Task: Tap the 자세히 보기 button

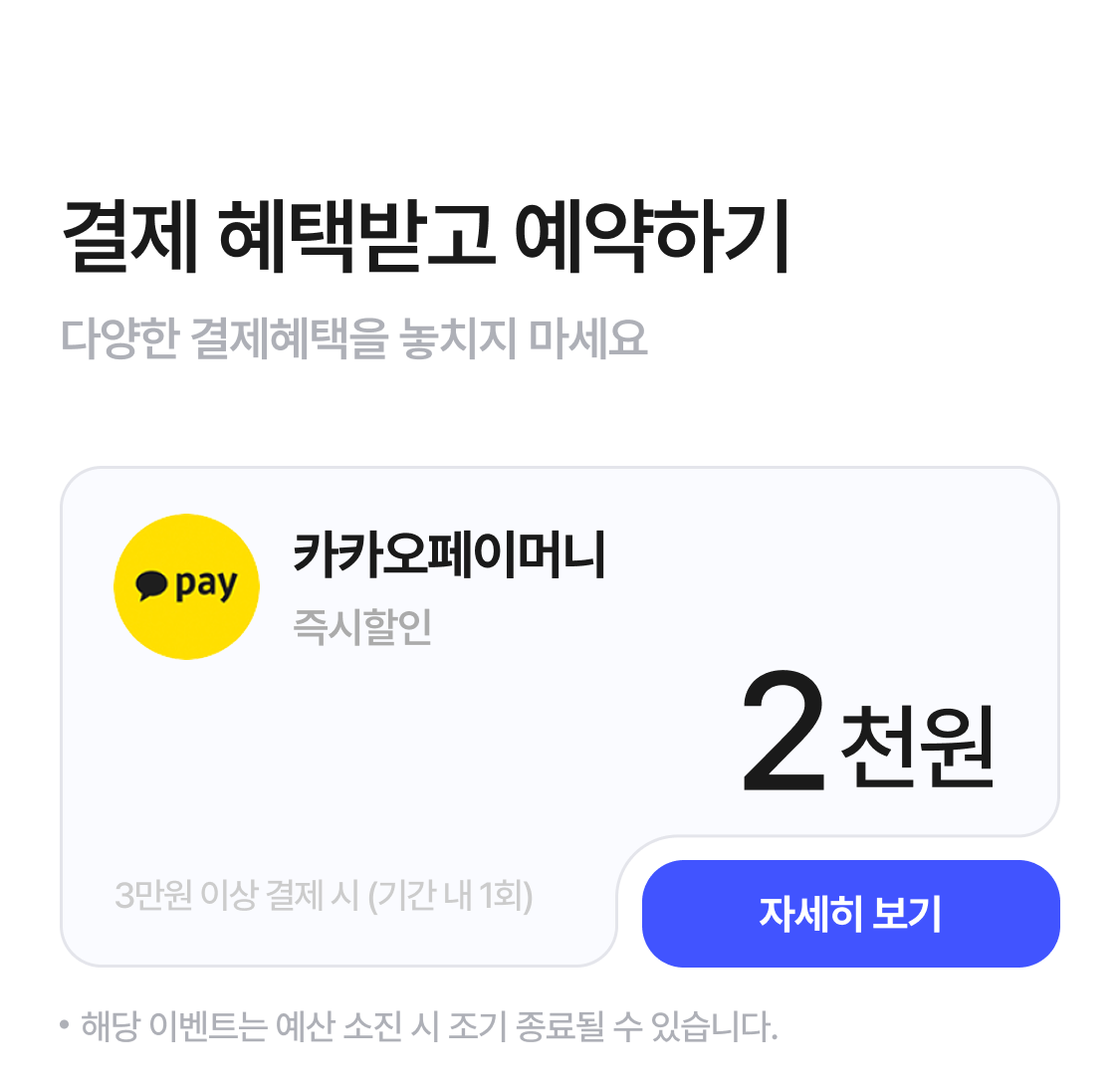Action: [850, 914]
